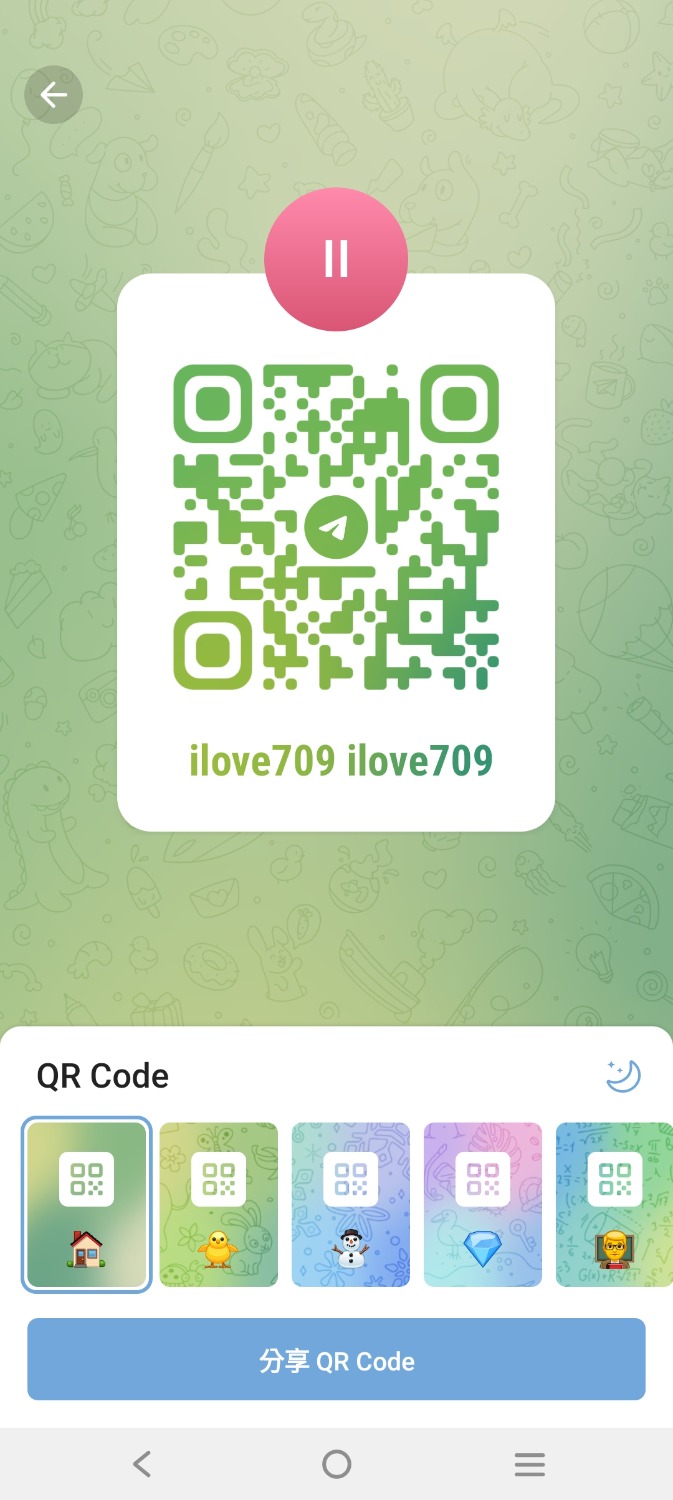Choose the chick QR theme

[x=219, y=1204]
